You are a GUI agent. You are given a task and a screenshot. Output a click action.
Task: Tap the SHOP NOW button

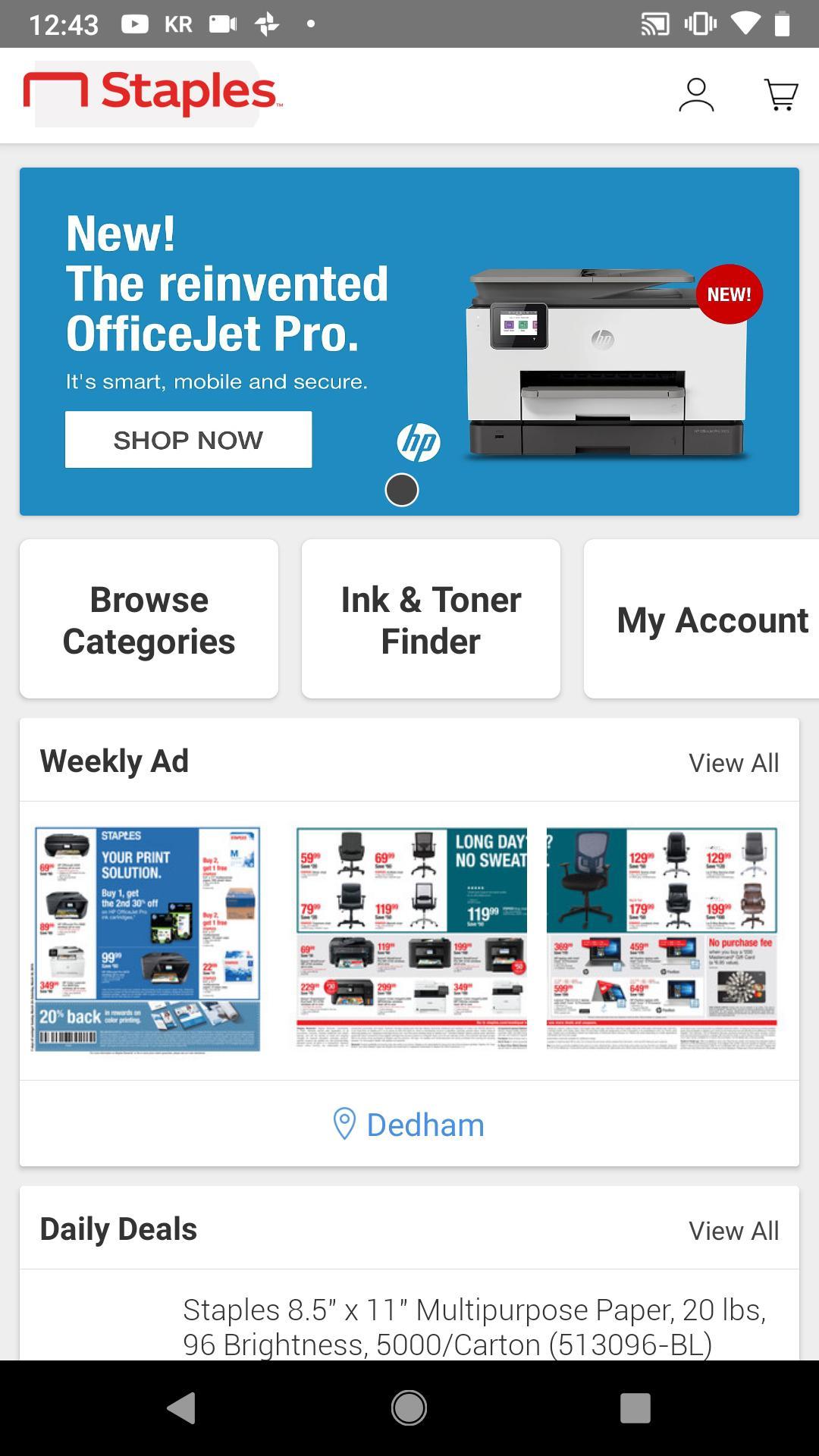[x=188, y=440]
